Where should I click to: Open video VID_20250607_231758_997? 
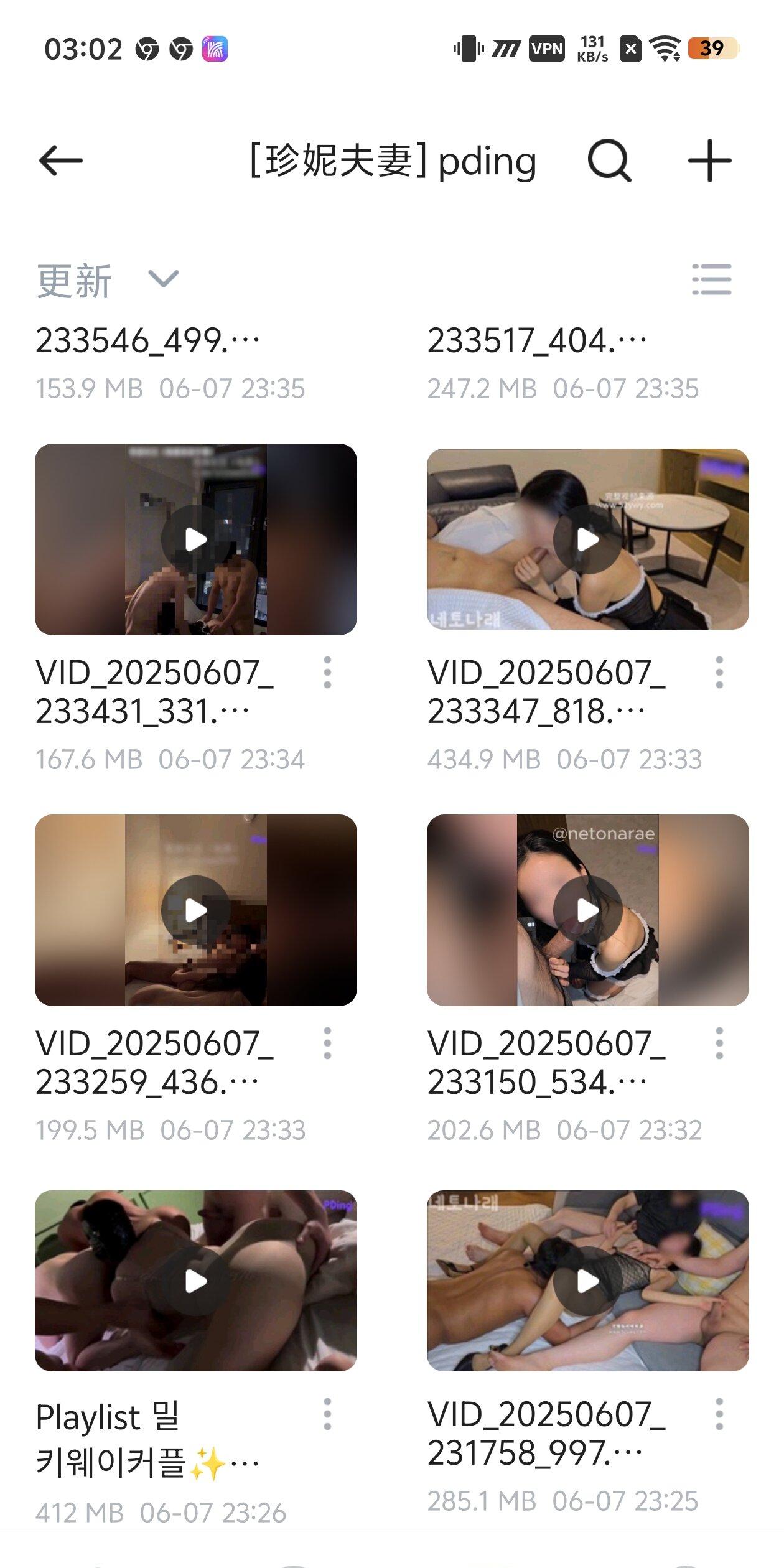(x=587, y=1281)
